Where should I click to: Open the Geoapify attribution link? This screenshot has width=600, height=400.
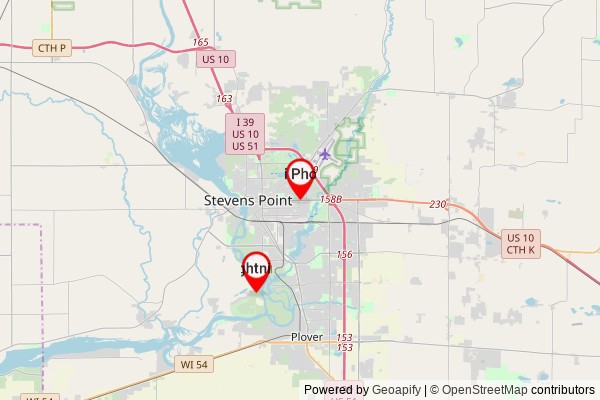coord(396,390)
